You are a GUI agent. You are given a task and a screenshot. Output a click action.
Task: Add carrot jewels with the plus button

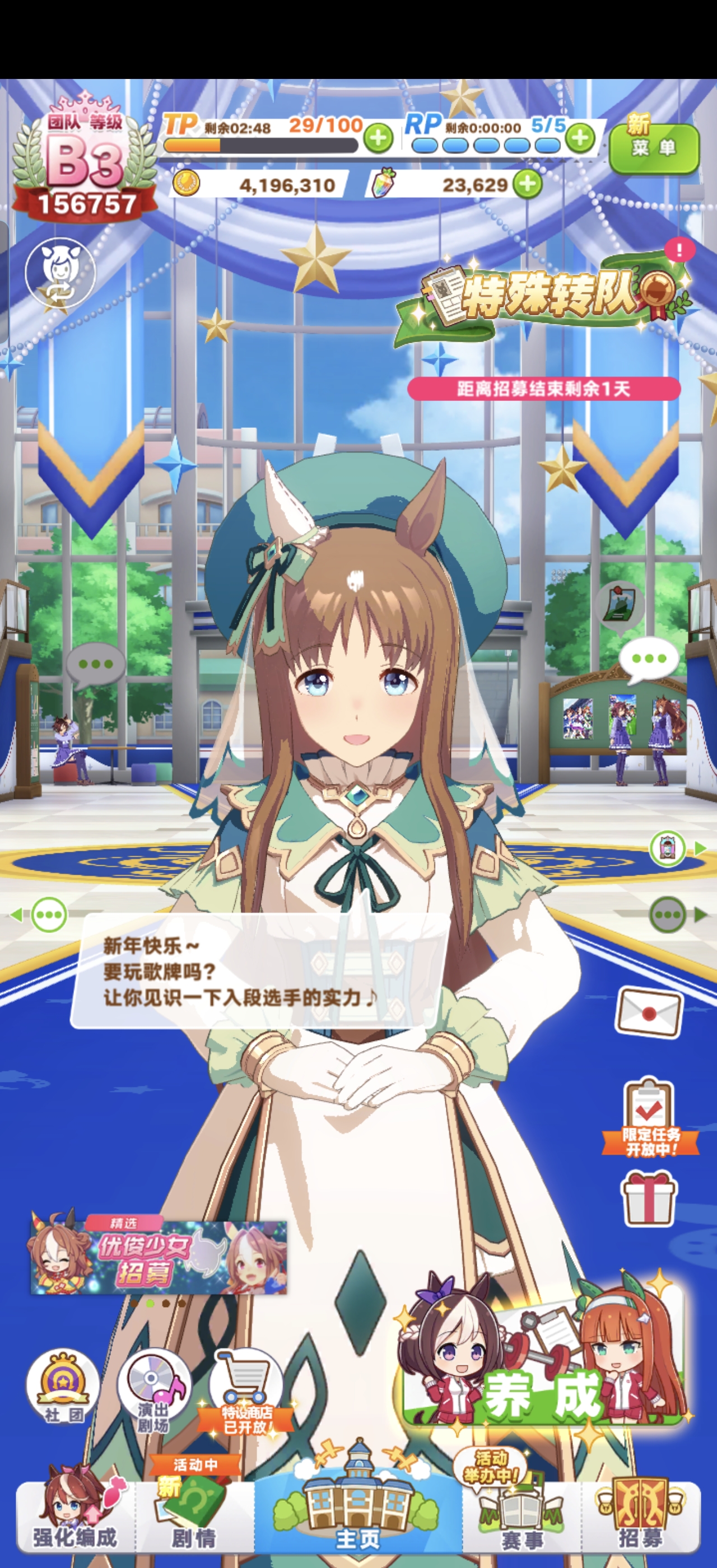(x=527, y=184)
